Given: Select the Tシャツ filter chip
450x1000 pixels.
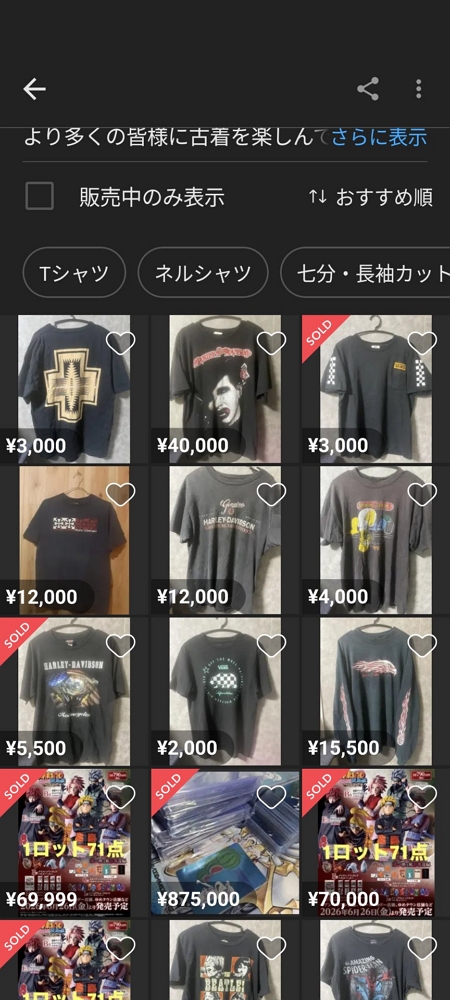Looking at the screenshot, I should pos(74,273).
